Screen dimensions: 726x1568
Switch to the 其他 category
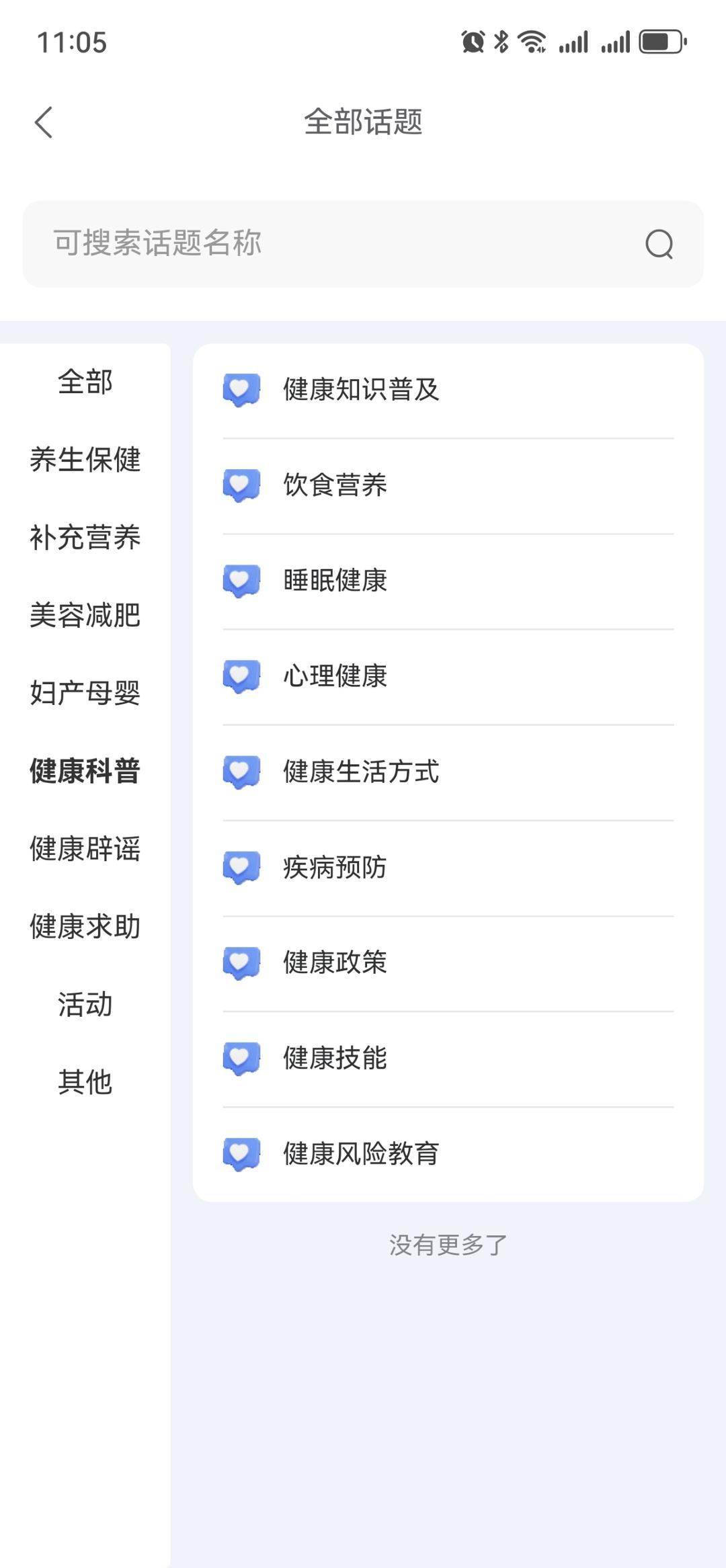point(85,1082)
